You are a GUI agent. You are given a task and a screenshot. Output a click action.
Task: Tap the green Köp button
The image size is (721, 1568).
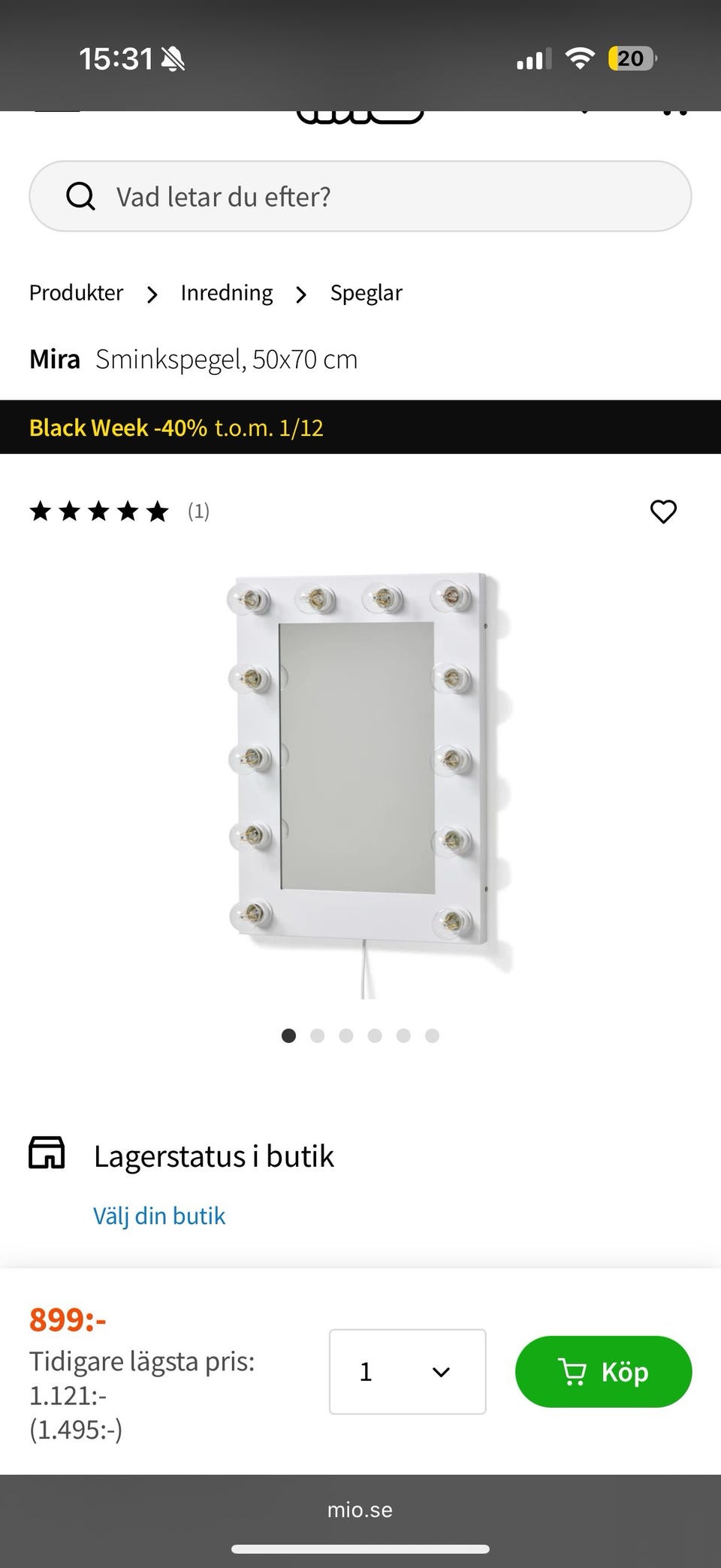603,1371
